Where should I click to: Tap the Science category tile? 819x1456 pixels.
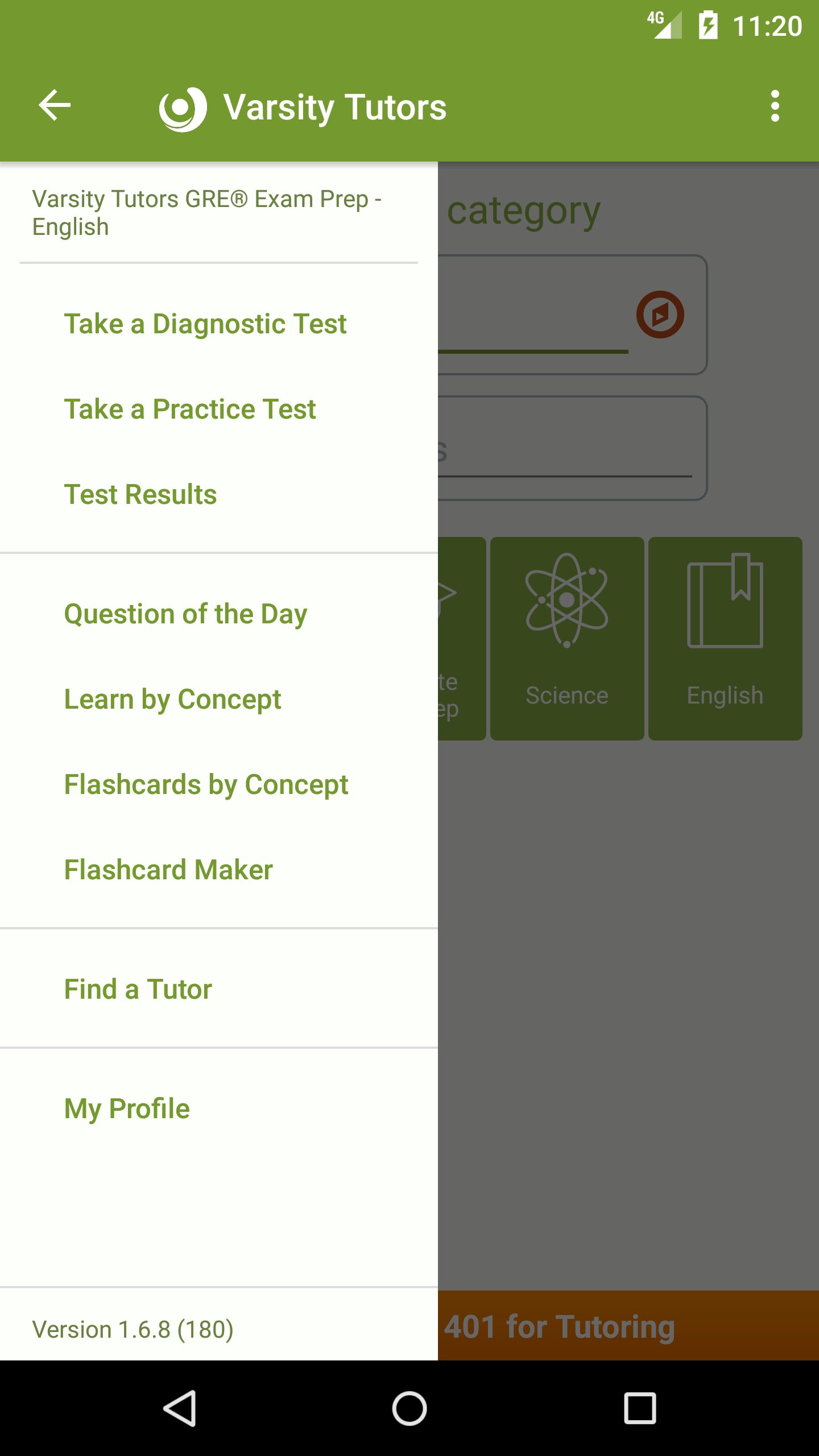click(566, 638)
